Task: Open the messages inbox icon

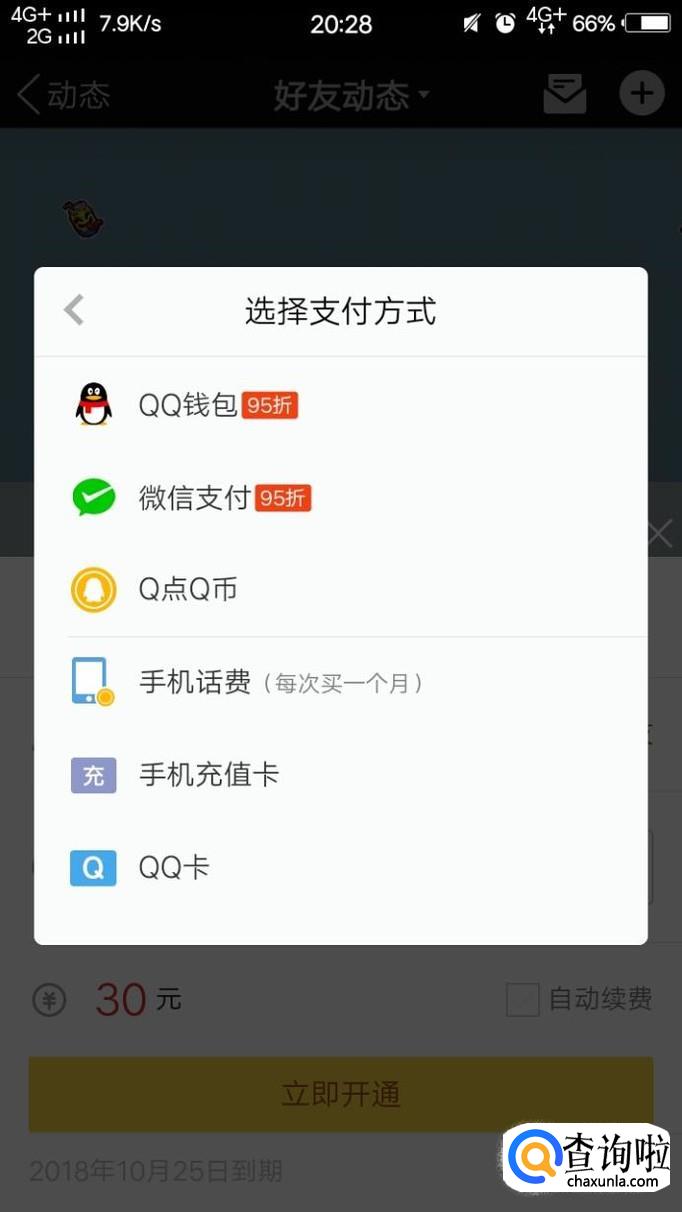Action: tap(564, 94)
